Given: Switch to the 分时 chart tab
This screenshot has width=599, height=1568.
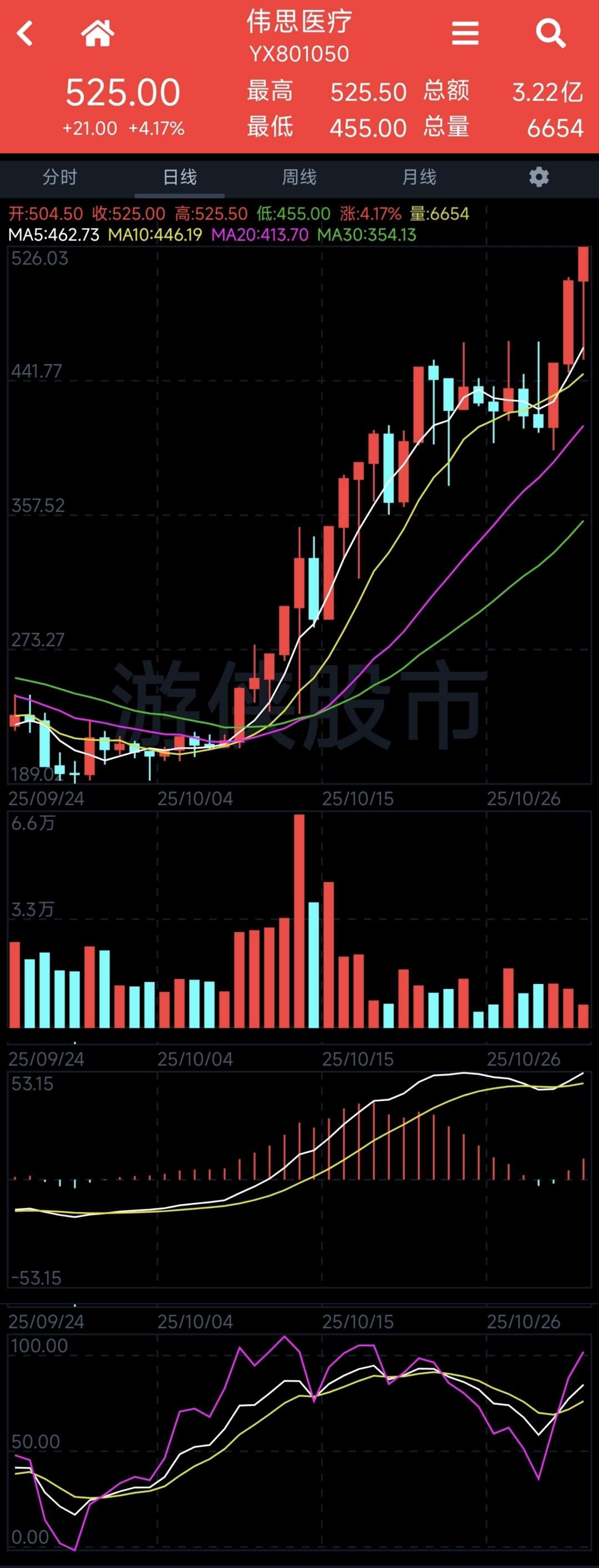Looking at the screenshot, I should point(59,177).
